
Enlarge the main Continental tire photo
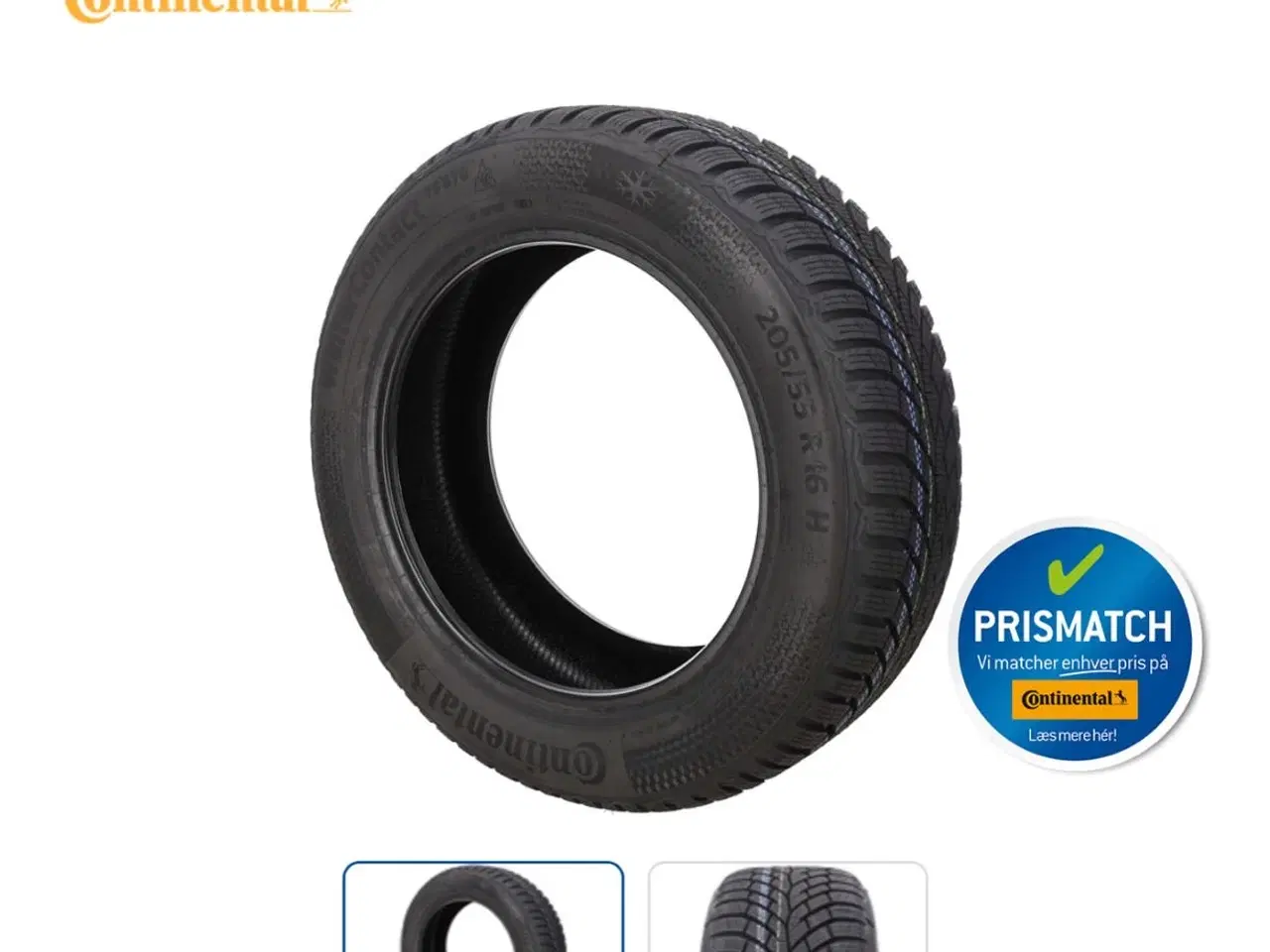(x=635, y=456)
